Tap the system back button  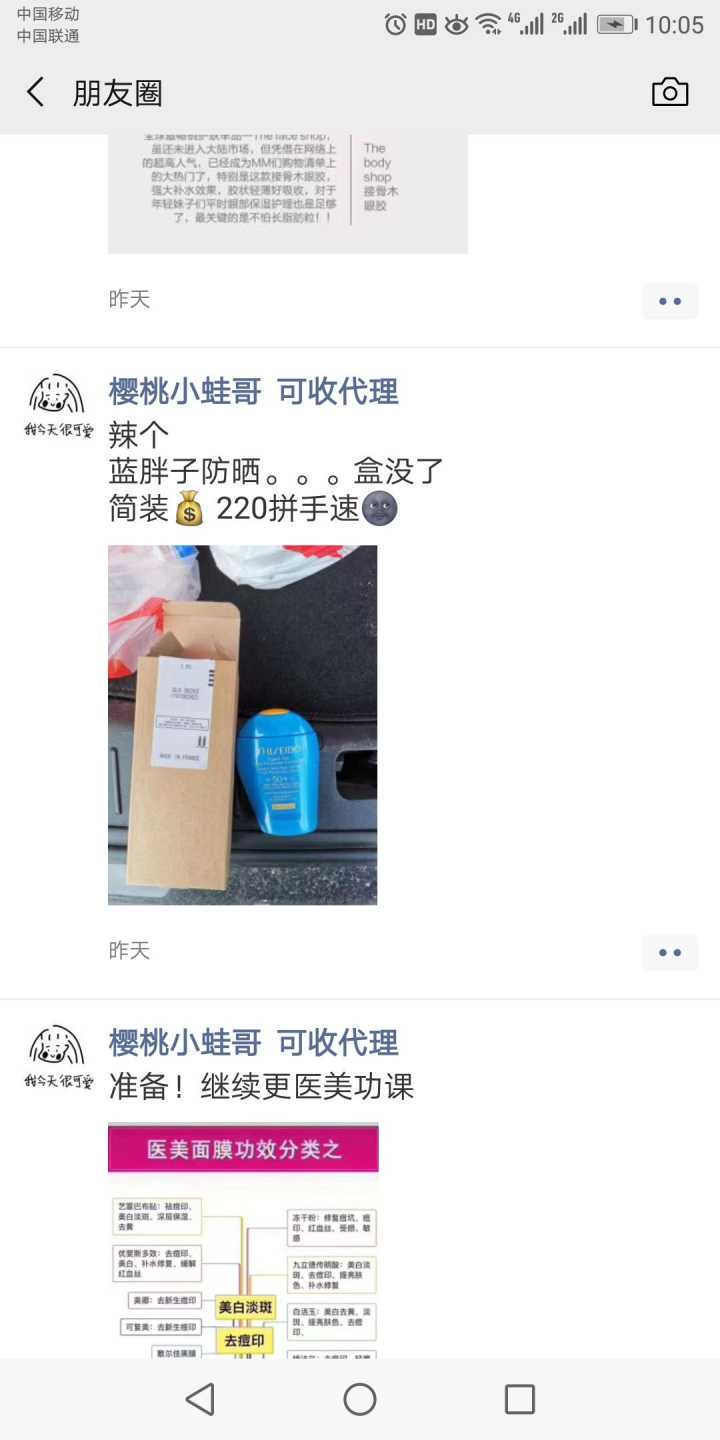(x=200, y=1399)
